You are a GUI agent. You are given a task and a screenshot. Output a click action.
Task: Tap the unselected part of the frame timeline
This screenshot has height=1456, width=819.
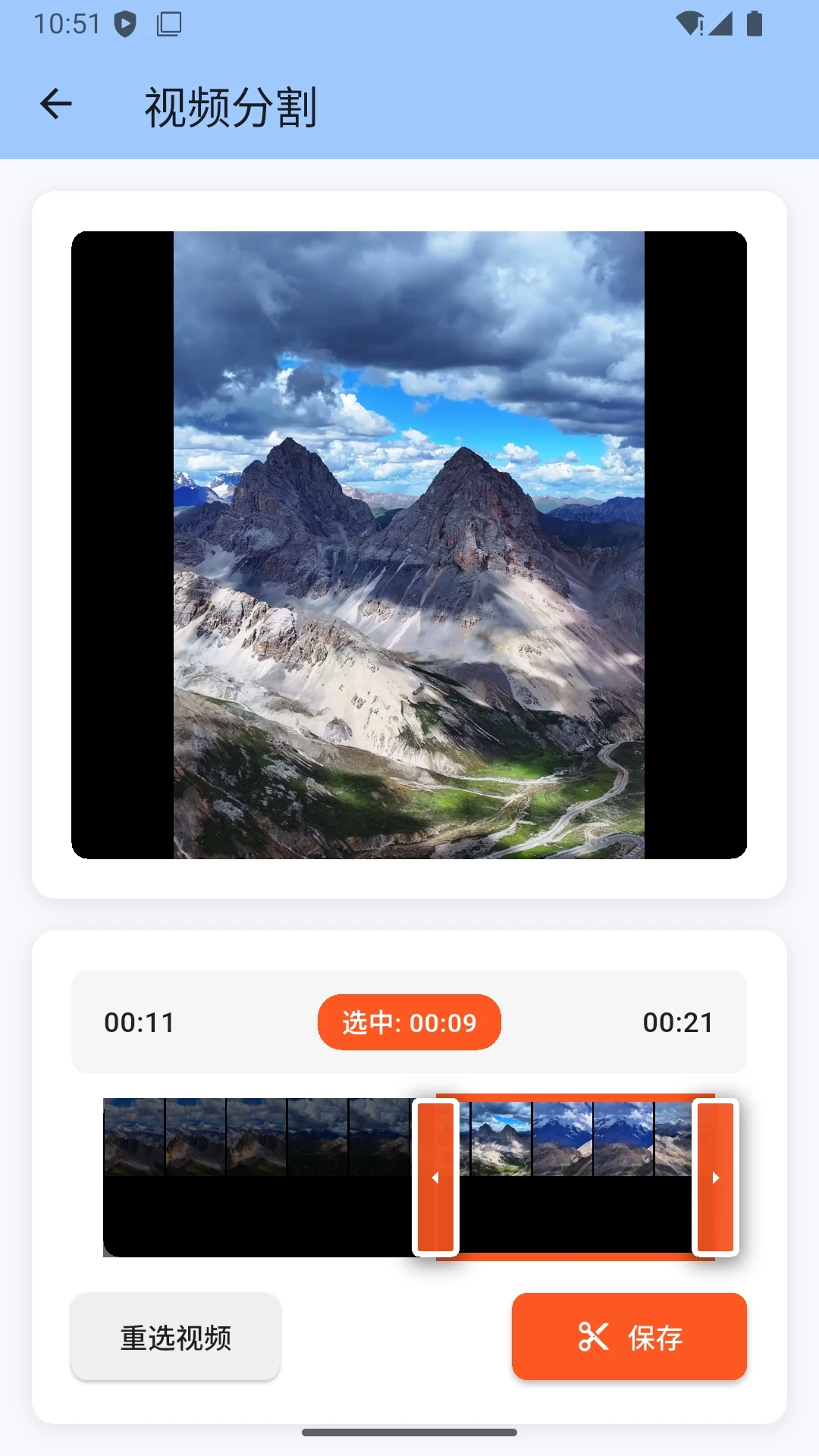(x=256, y=1177)
